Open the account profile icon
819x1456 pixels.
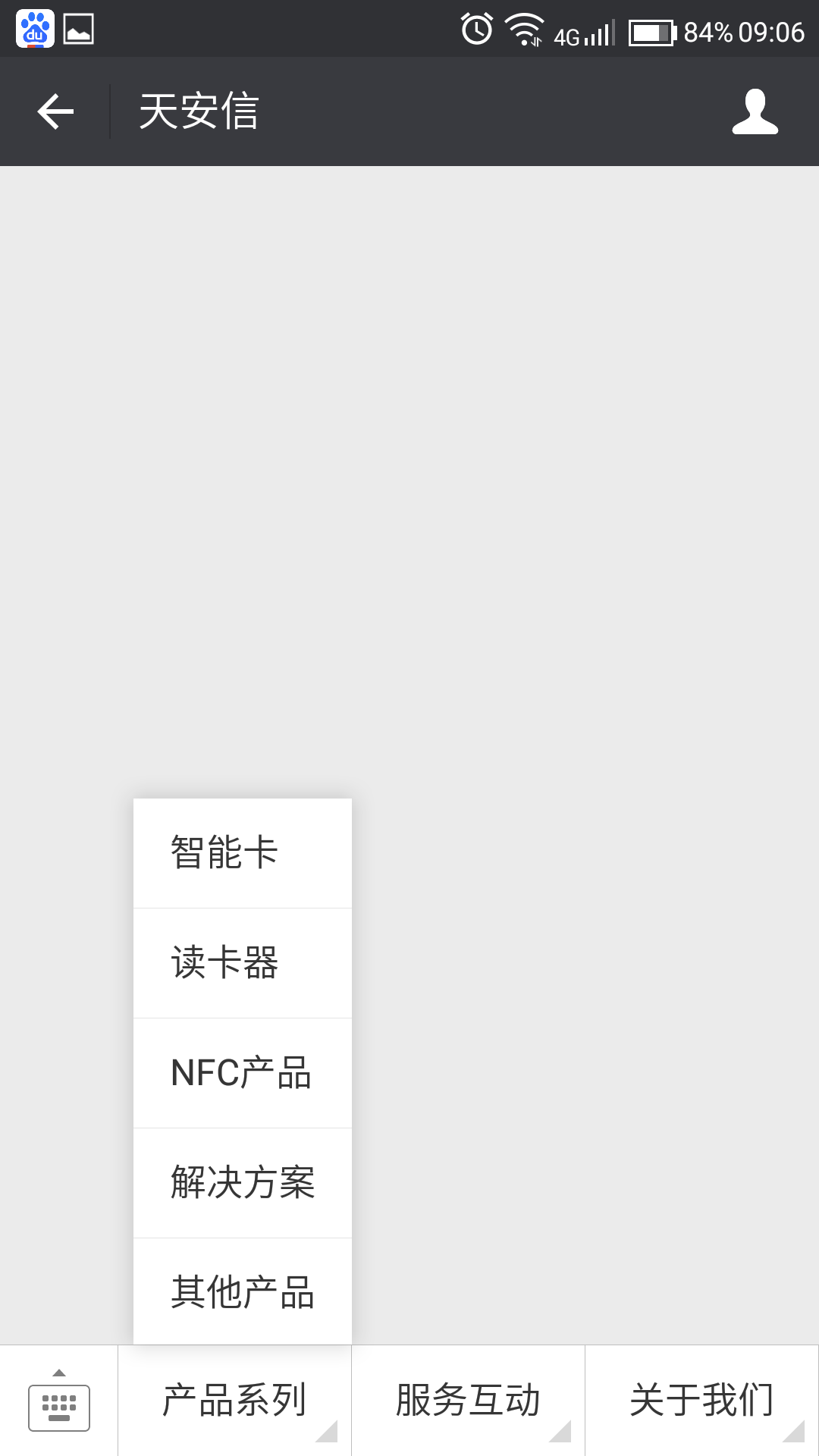pos(755,111)
